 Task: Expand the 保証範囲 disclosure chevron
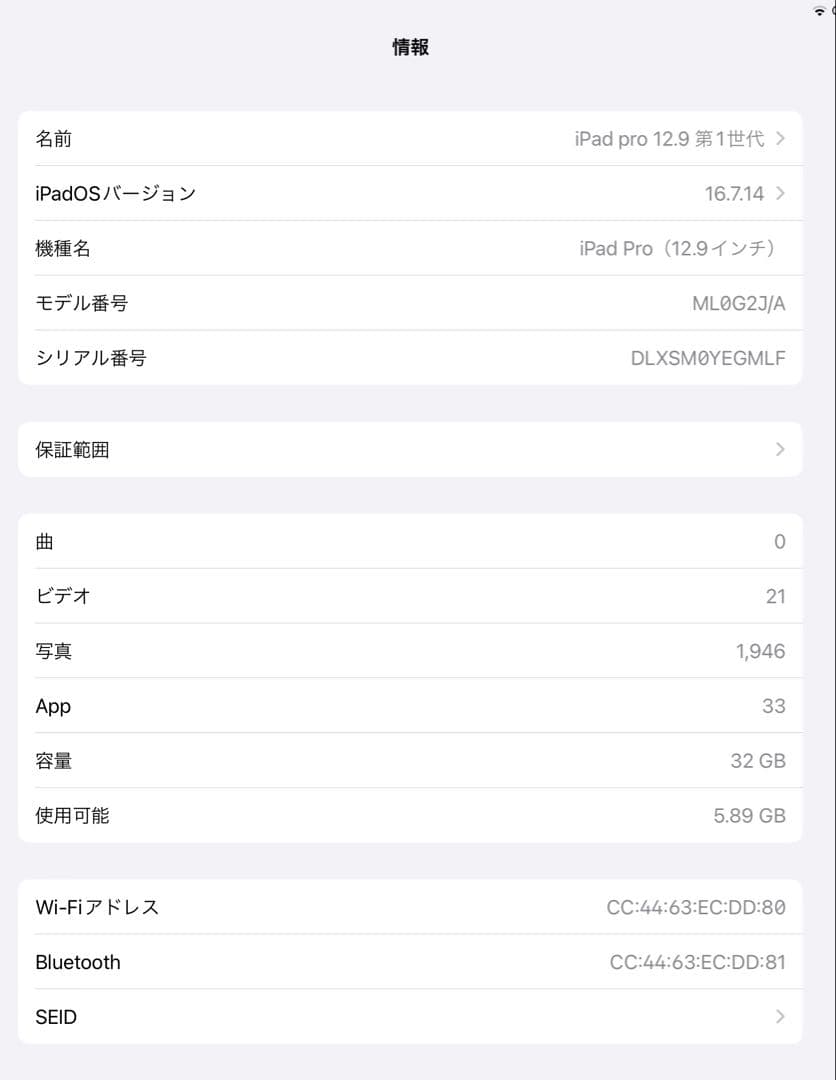[780, 449]
